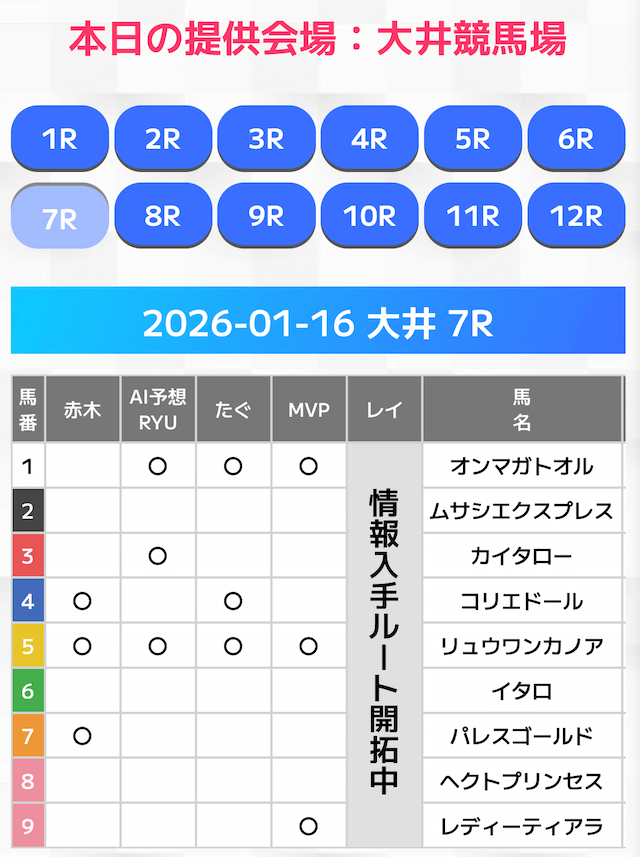Tap the 5R button
The height and width of the screenshot is (857, 640).
[x=473, y=139]
